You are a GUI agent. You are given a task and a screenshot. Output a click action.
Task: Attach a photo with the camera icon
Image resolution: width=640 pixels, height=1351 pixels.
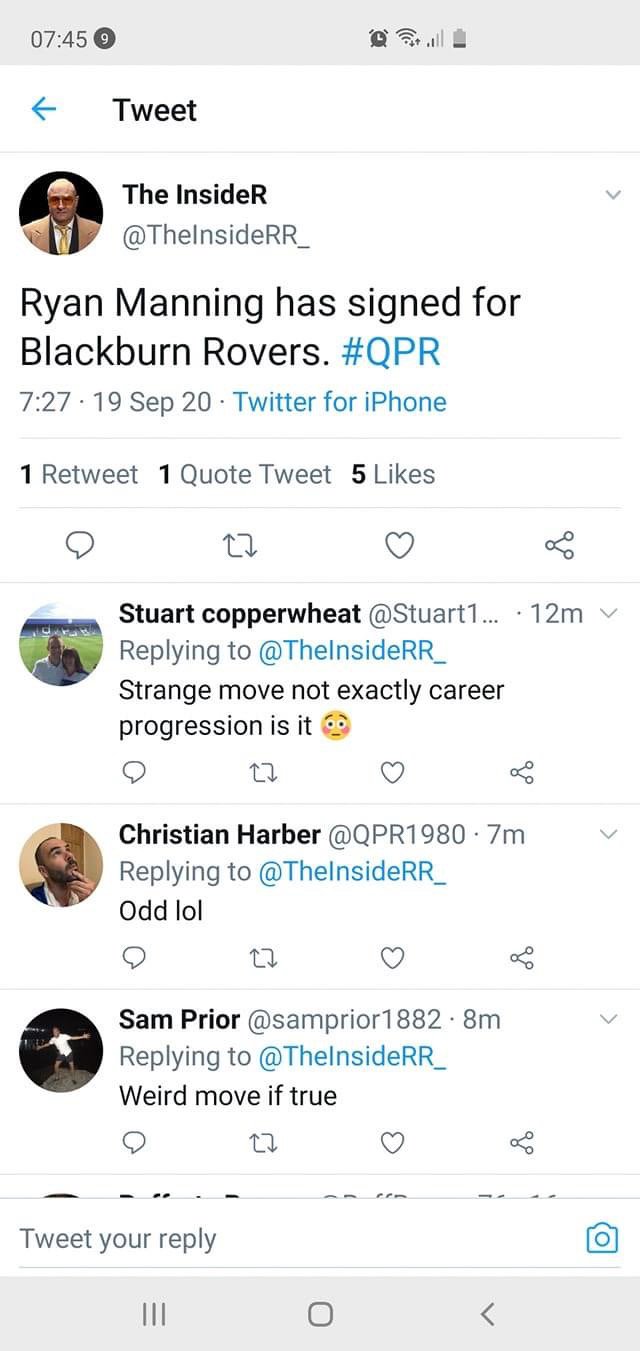(601, 1239)
